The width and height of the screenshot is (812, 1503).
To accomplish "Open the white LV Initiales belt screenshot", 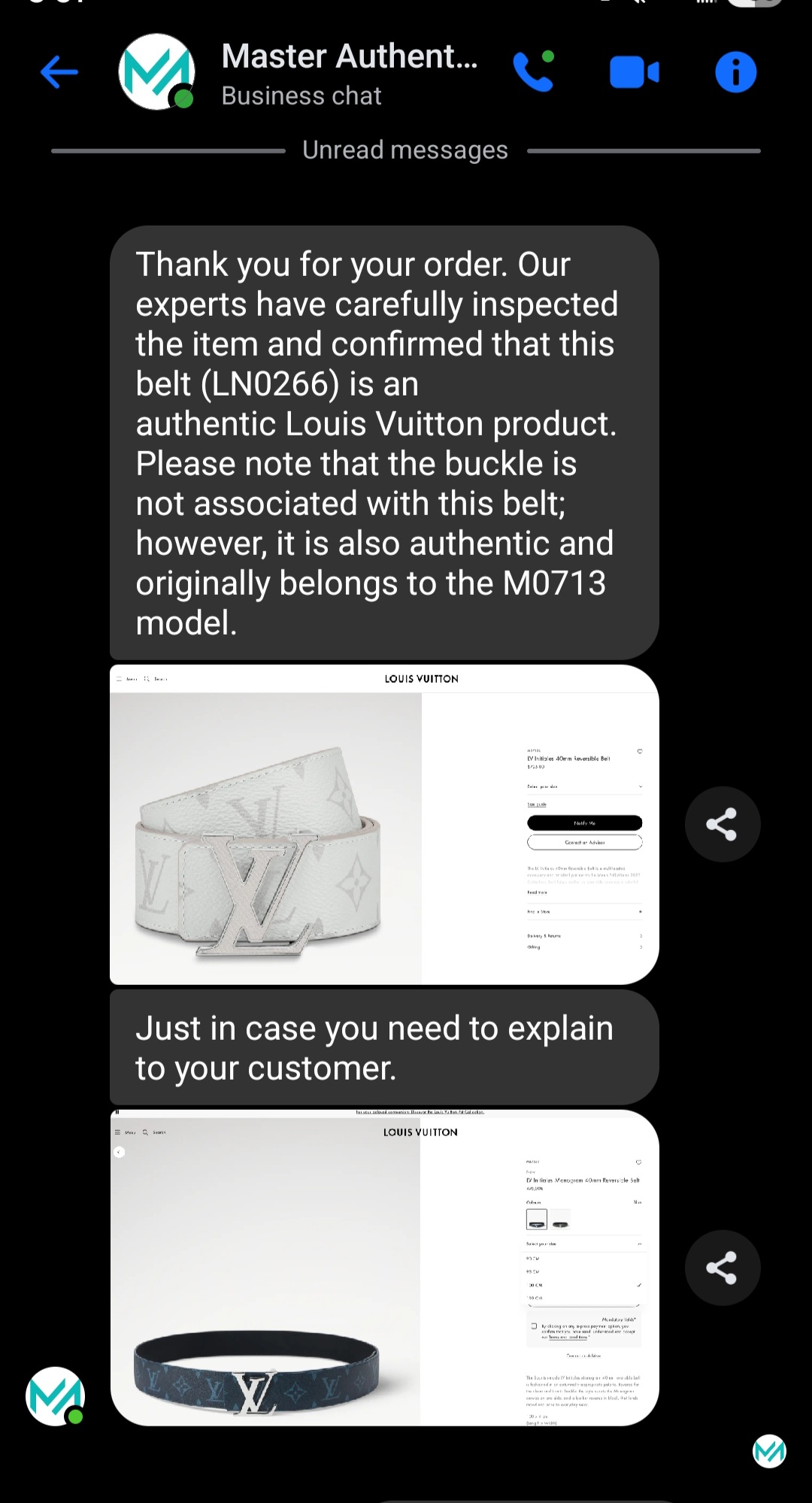I will click(384, 825).
